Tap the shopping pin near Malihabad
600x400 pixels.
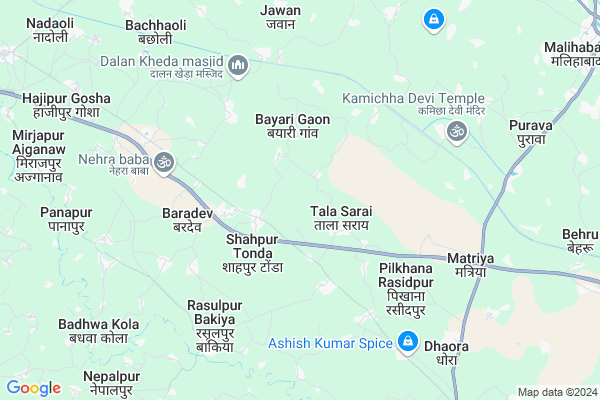click(433, 19)
